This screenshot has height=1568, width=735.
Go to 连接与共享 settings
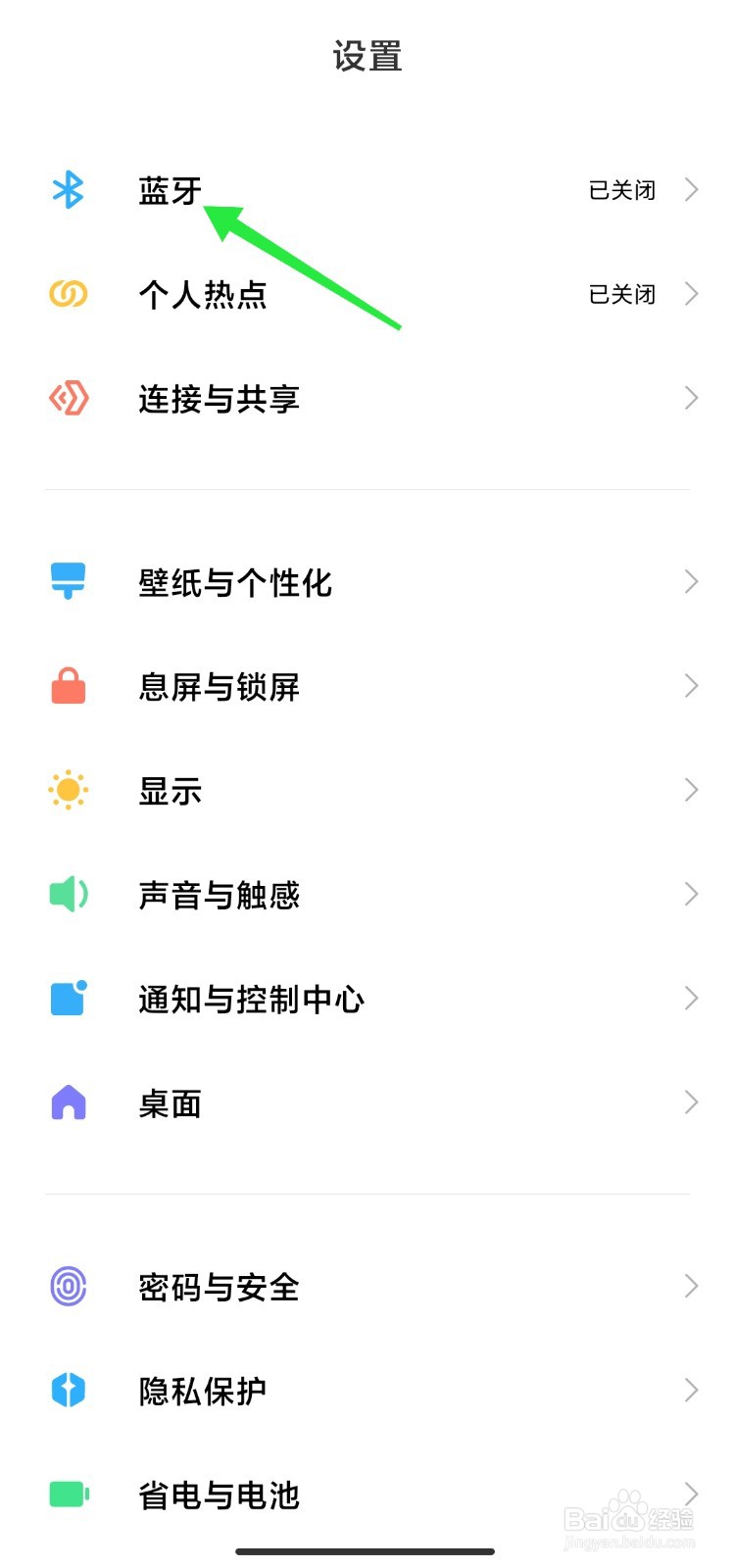pyautogui.click(x=367, y=398)
